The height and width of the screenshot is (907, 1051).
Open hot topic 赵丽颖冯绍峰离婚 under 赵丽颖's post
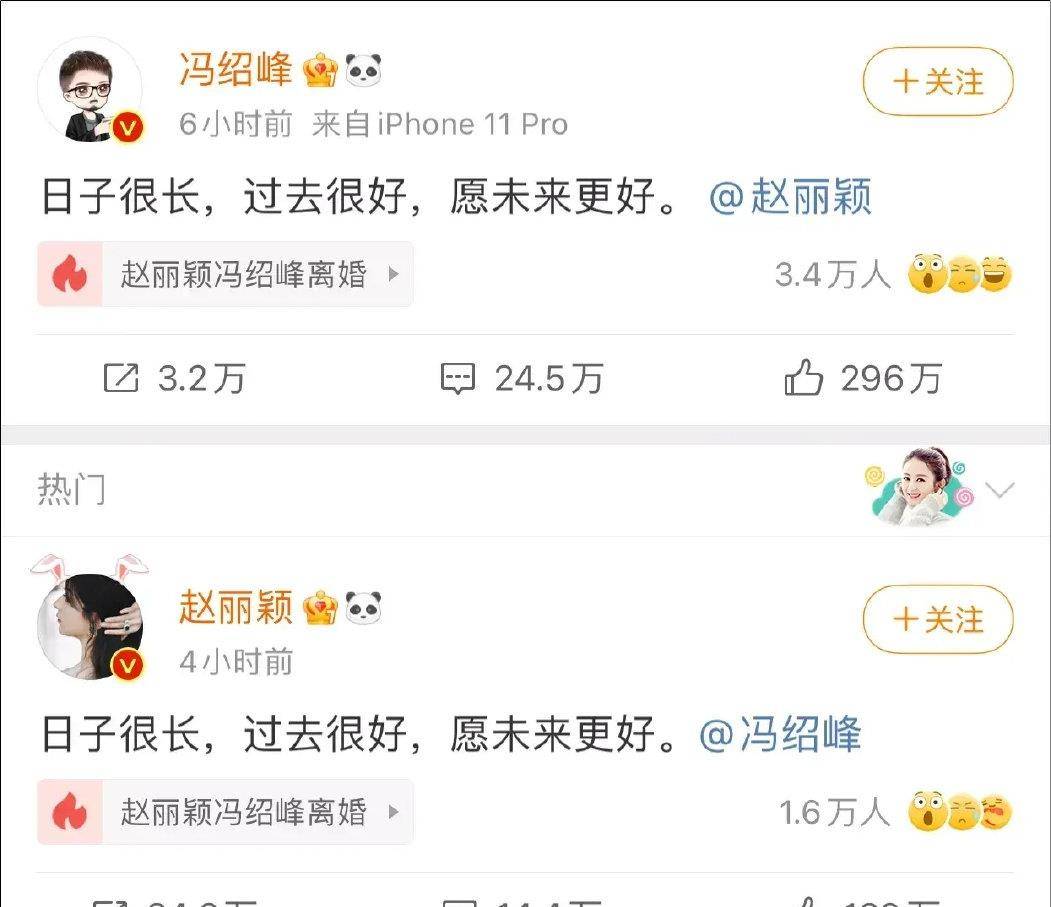[226, 812]
